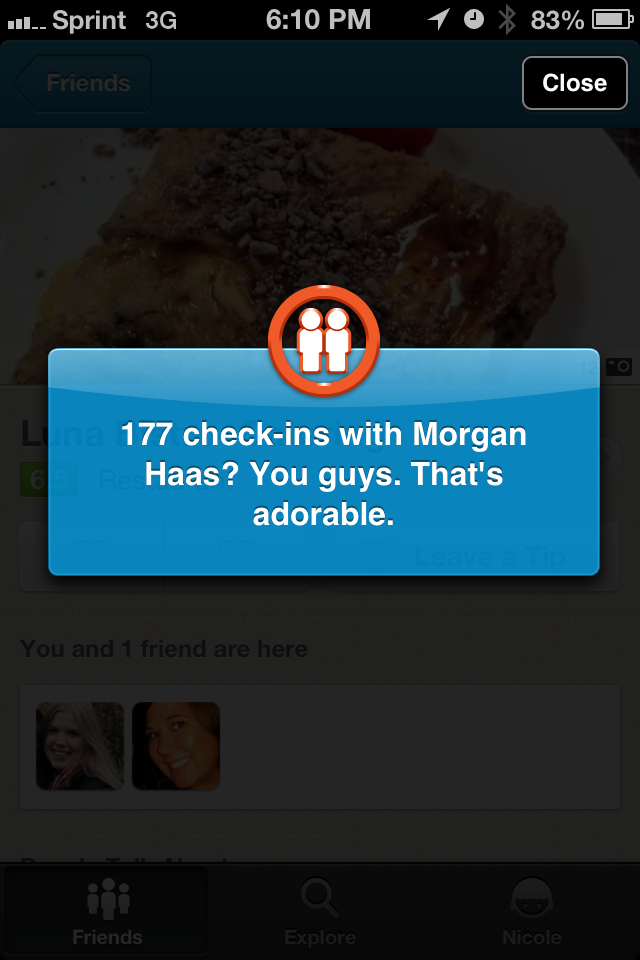The height and width of the screenshot is (960, 640).
Task: Open the brunette friend's profile photo
Action: click(176, 746)
